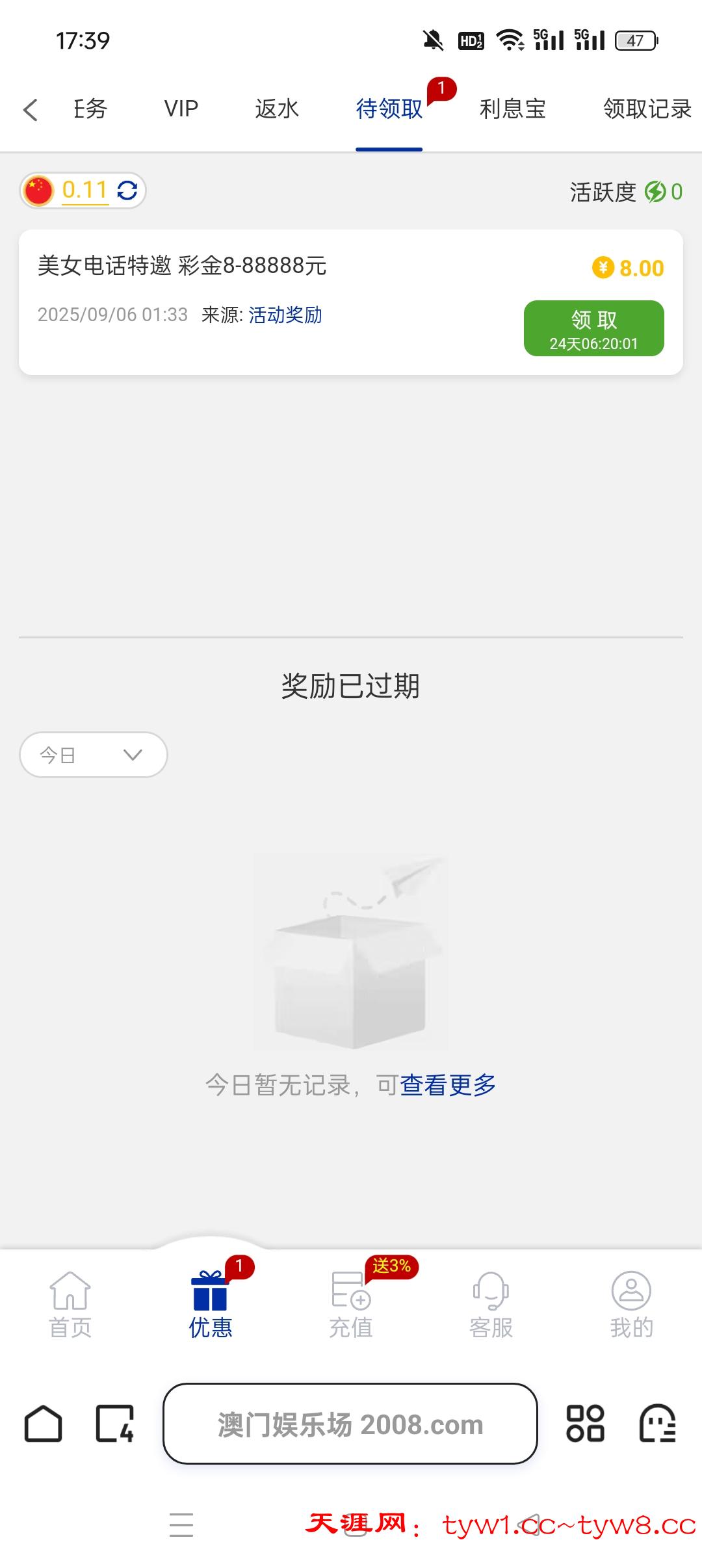
Task: Tap the back chevron at top left
Action: (31, 109)
